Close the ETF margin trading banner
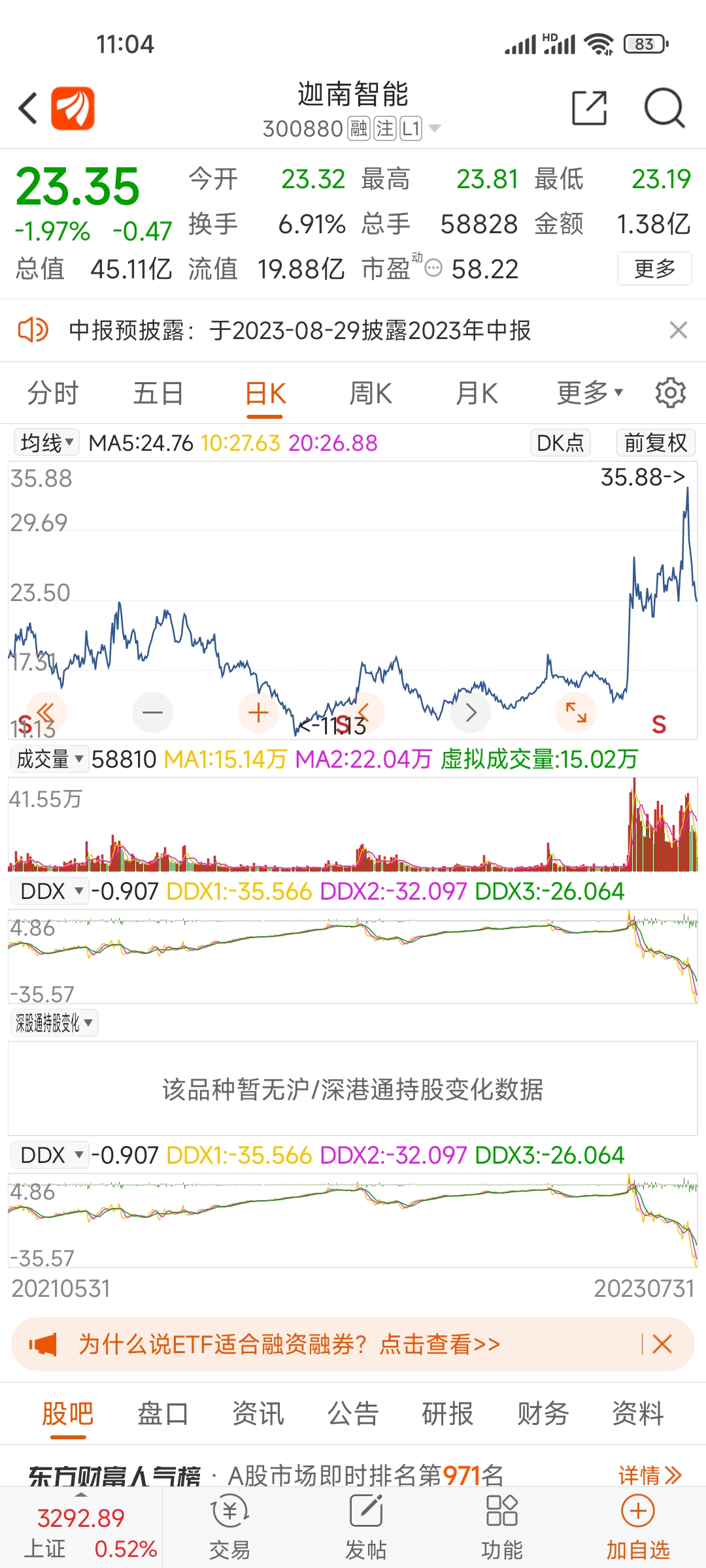The width and height of the screenshot is (706, 1568). pyautogui.click(x=662, y=1344)
